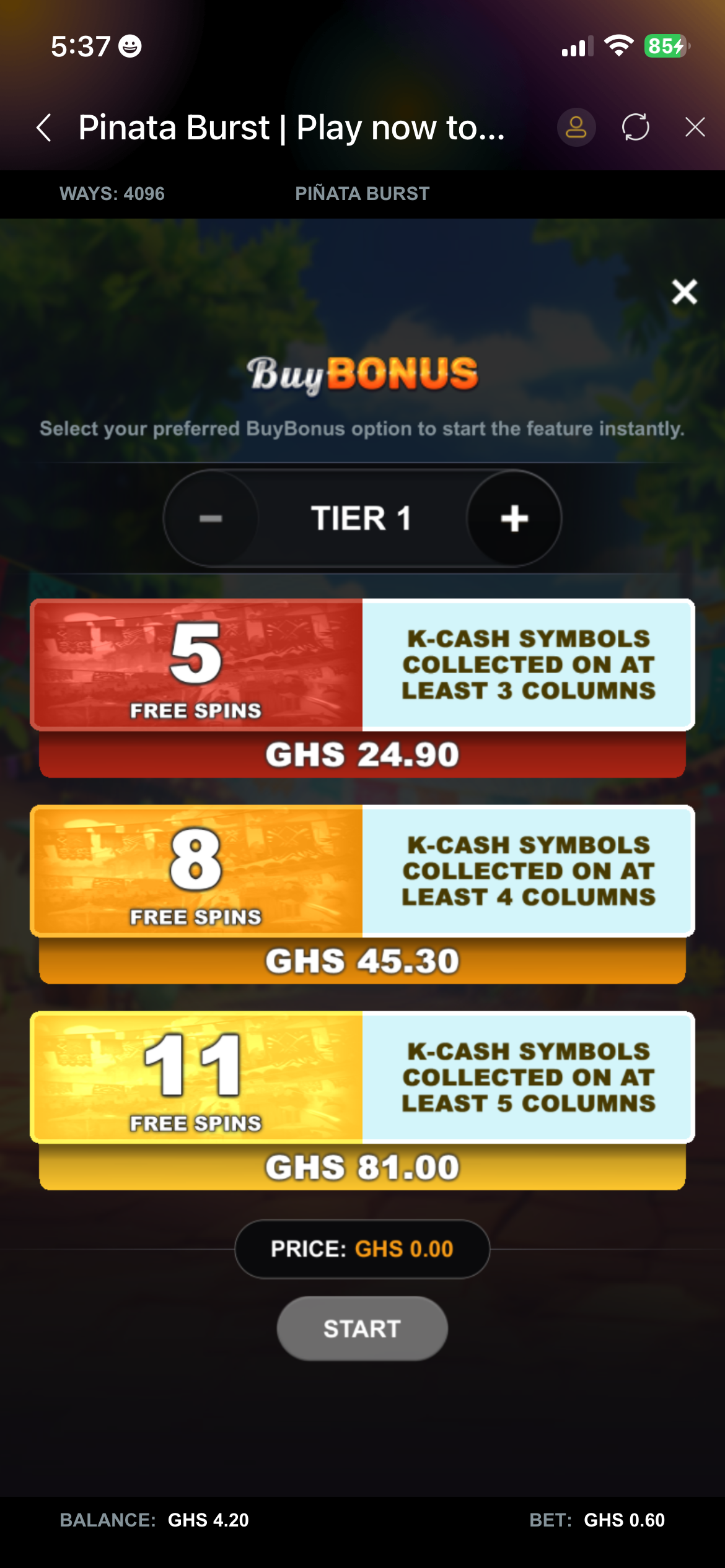
Task: Pick the 11 free spins option
Action: [362, 1100]
